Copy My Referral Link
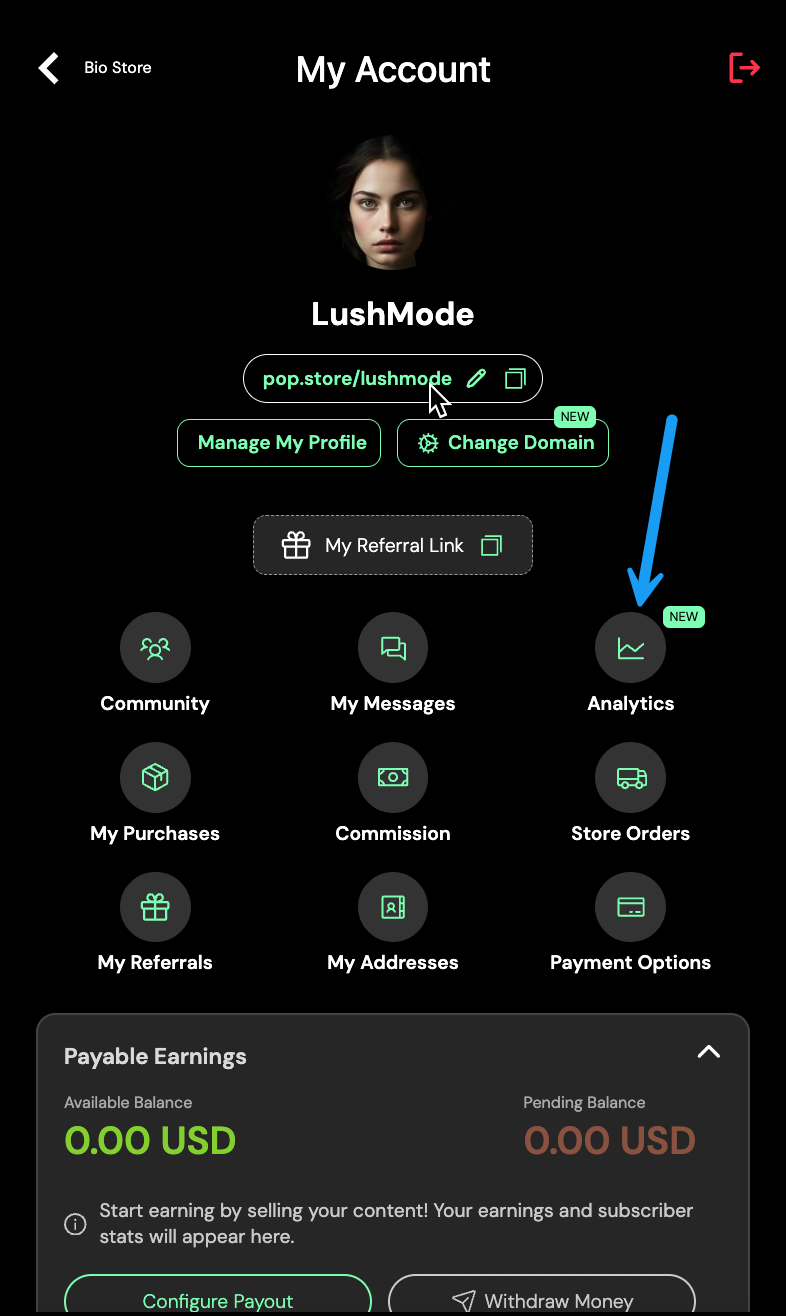 pos(393,545)
